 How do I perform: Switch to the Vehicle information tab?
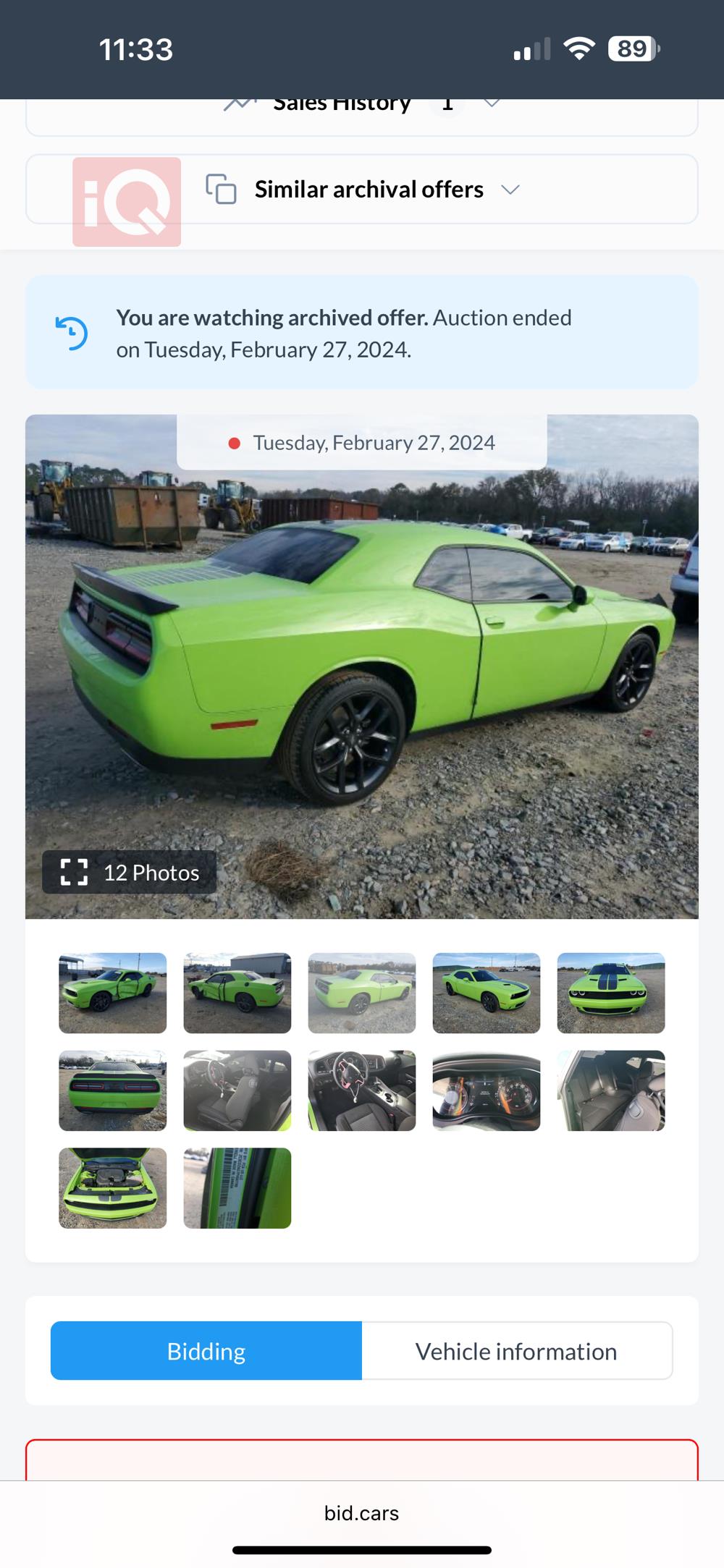coord(516,1351)
